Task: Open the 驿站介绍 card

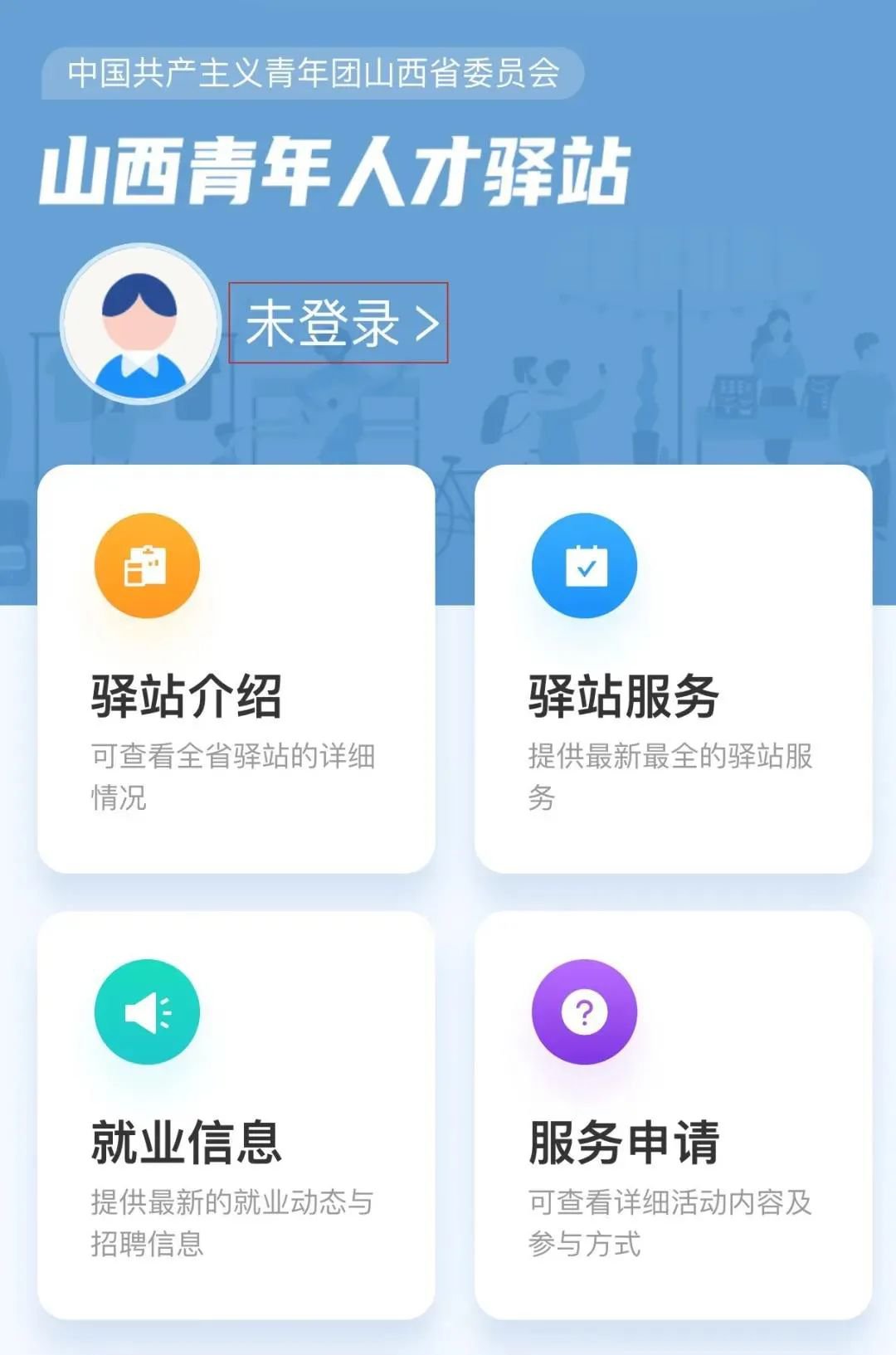Action: tap(236, 669)
